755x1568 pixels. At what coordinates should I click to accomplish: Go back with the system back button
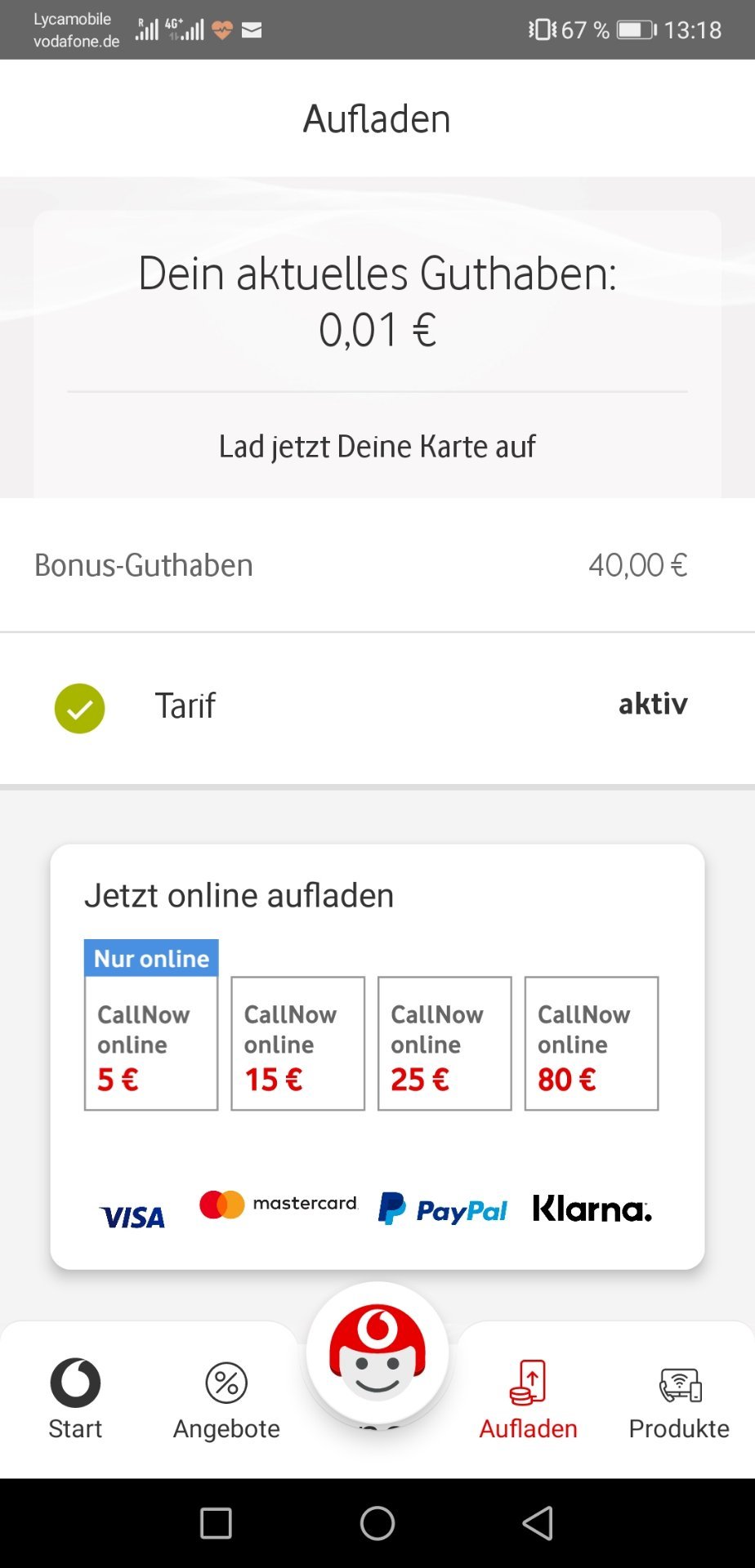click(538, 1523)
